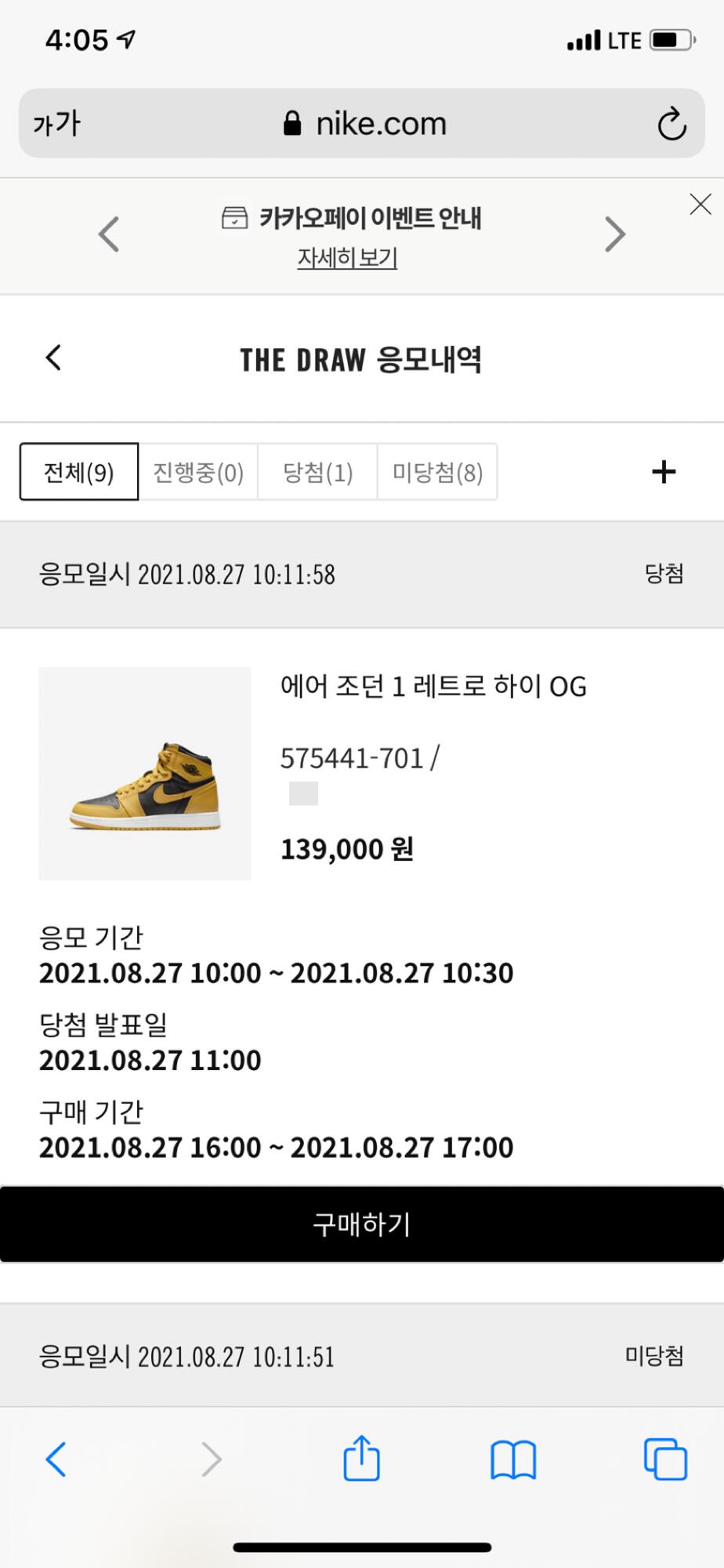Open Safari bookmarks
Screen dimensions: 724x1568
tap(513, 1459)
